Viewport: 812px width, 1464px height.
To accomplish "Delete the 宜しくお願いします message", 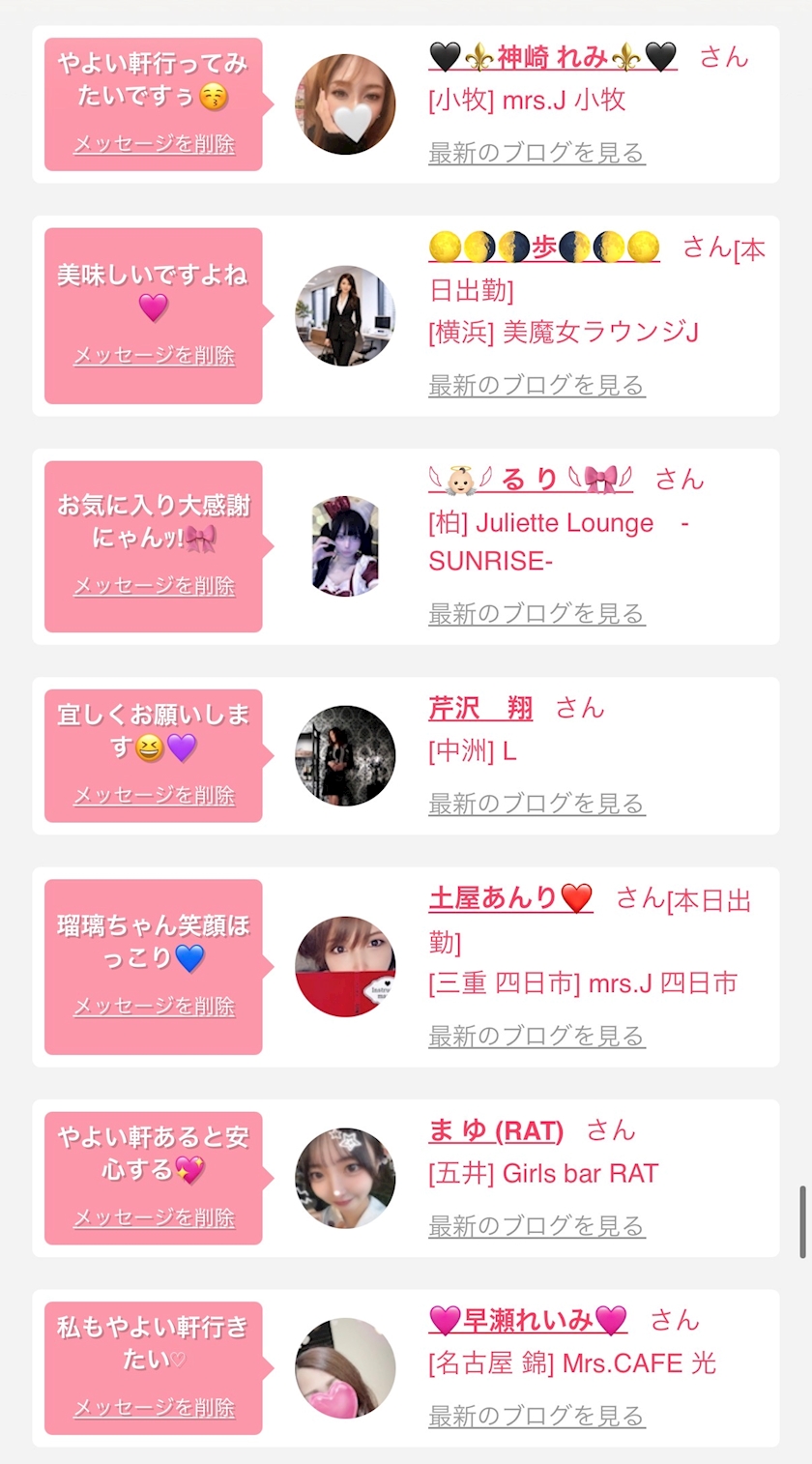I will point(154,795).
